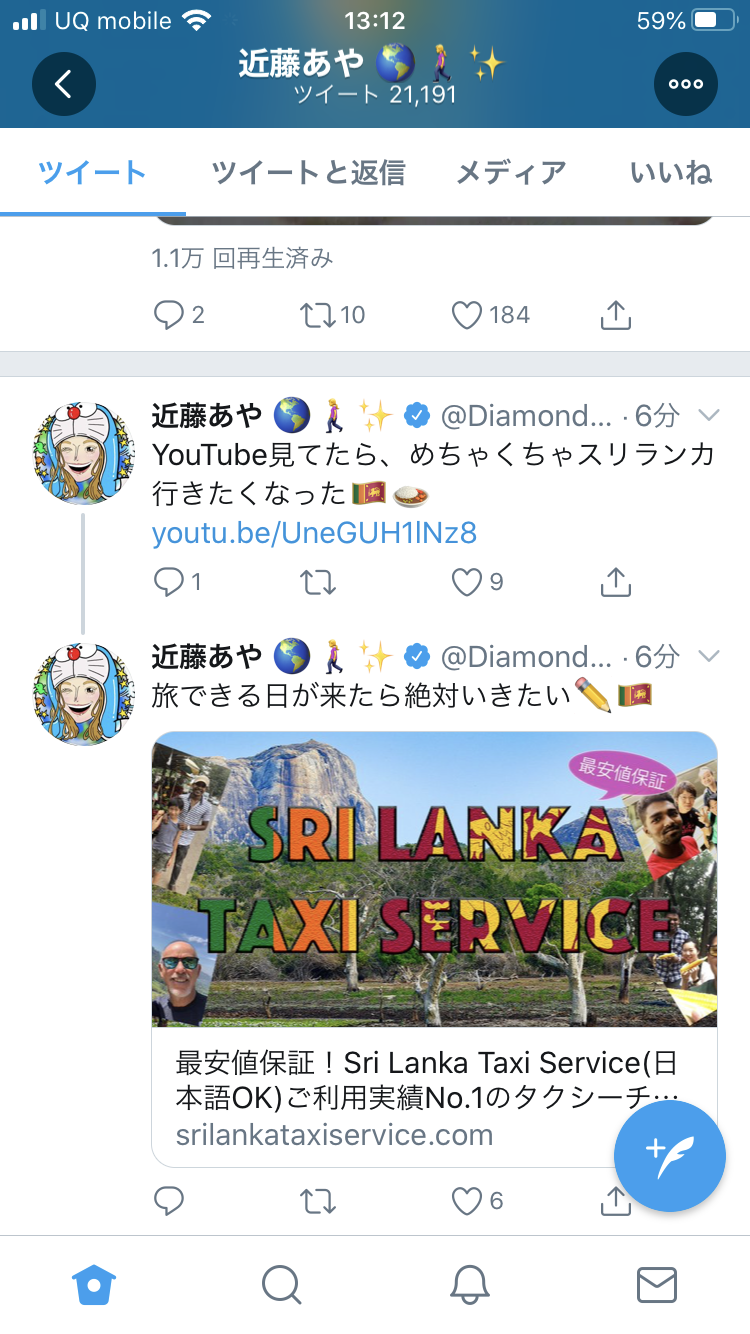The width and height of the screenshot is (750, 1334).
Task: Open the Search tab
Action: pos(281,1284)
